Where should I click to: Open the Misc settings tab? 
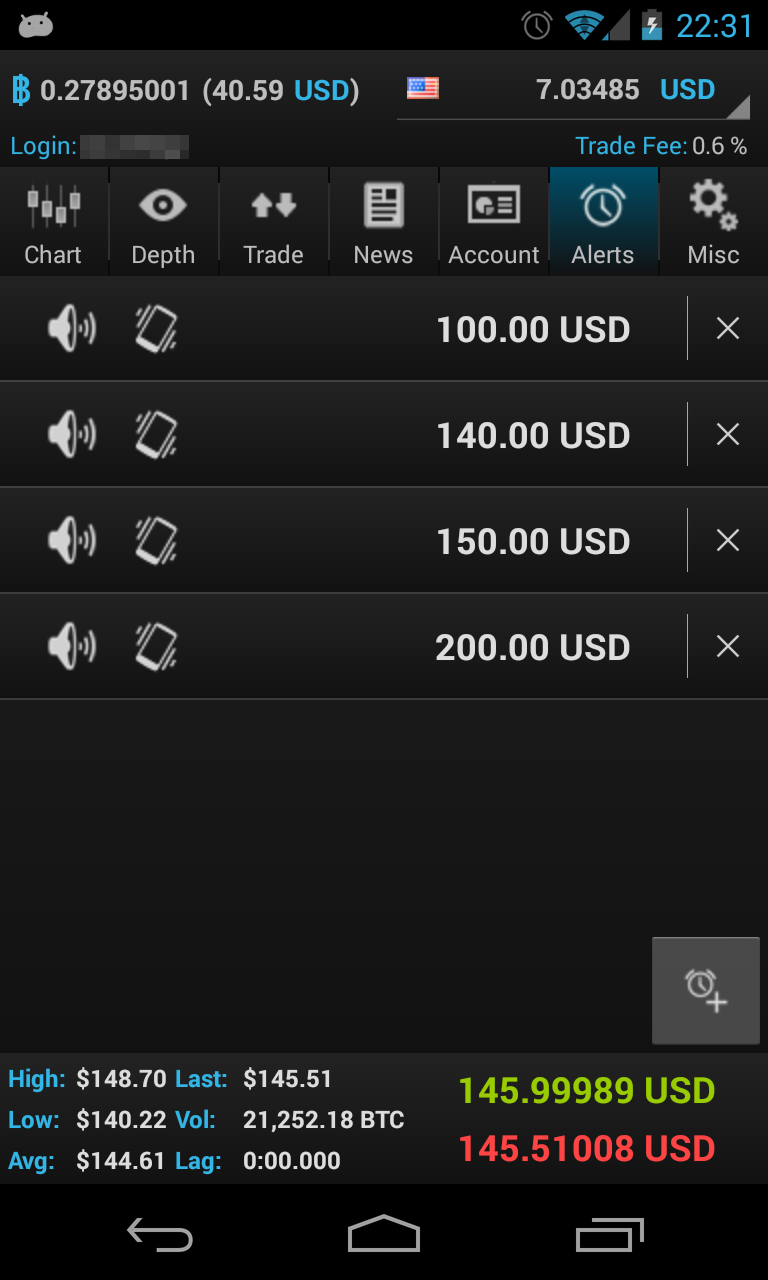[713, 224]
